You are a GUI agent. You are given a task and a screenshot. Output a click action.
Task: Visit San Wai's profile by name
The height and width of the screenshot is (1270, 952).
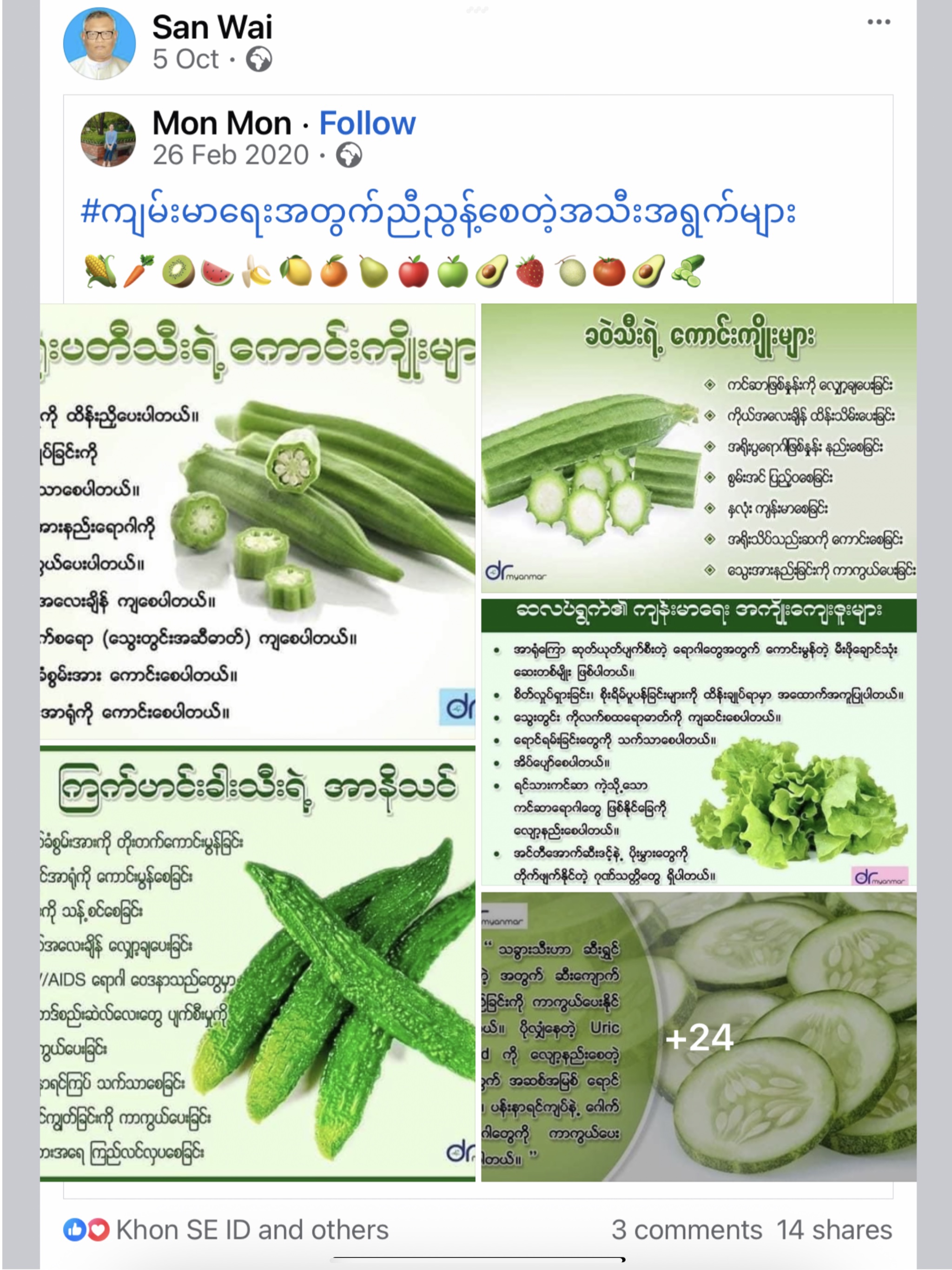[x=212, y=27]
